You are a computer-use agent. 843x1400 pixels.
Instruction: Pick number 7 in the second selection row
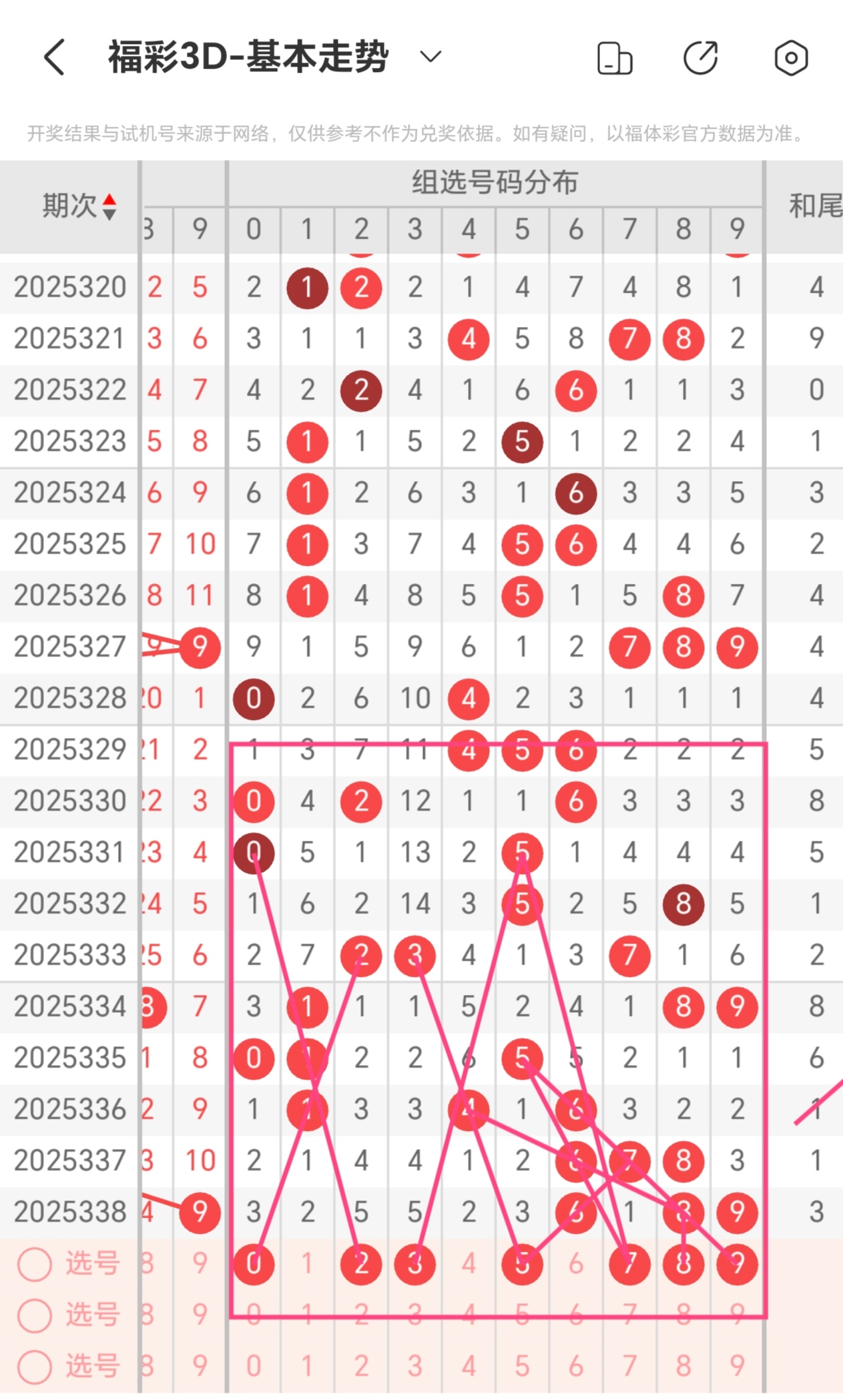629,1313
